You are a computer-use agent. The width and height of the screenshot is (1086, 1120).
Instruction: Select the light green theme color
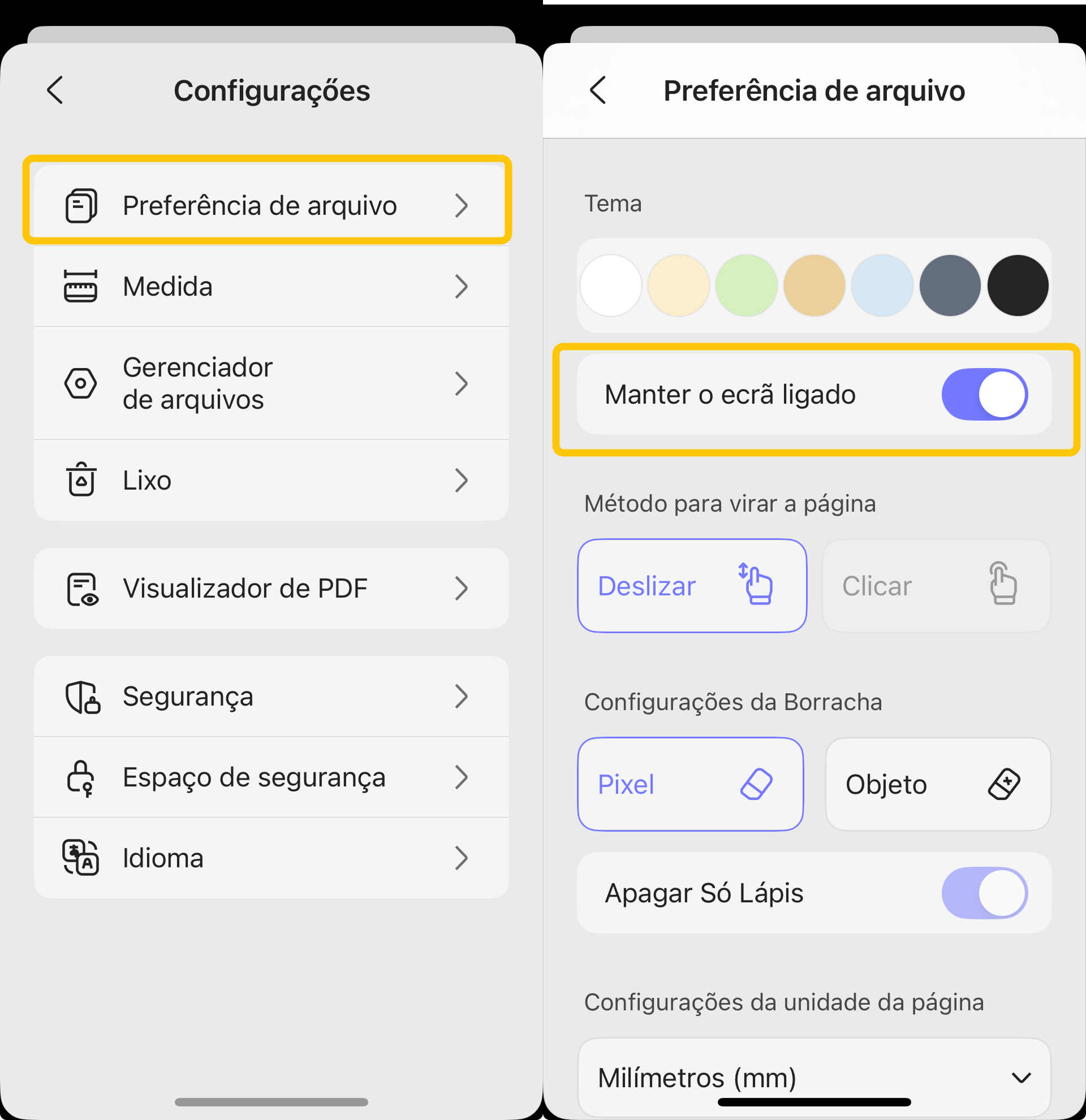[x=746, y=285]
